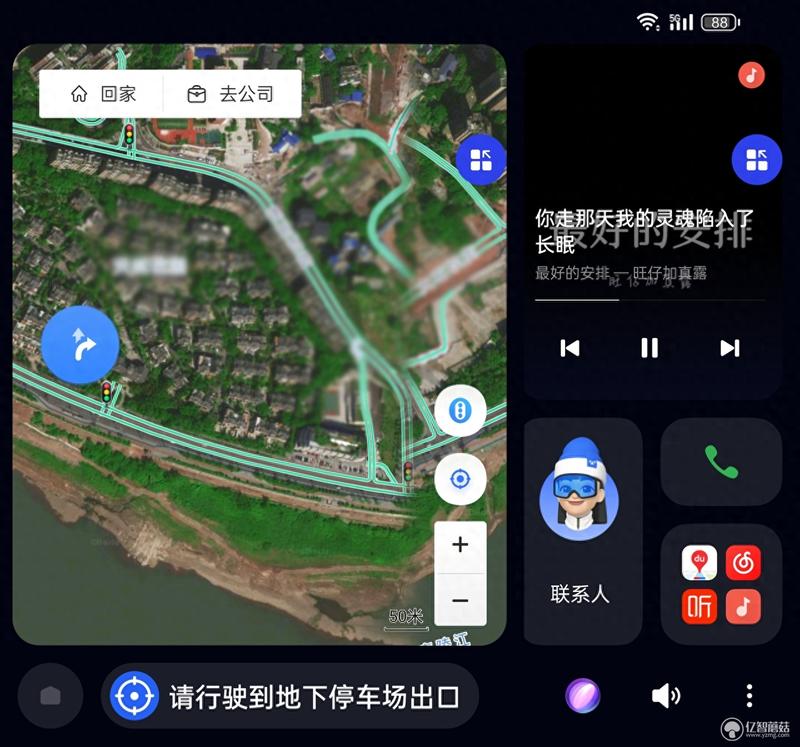The height and width of the screenshot is (747, 800).
Task: Open the volume speaker control
Action: pyautogui.click(x=665, y=696)
